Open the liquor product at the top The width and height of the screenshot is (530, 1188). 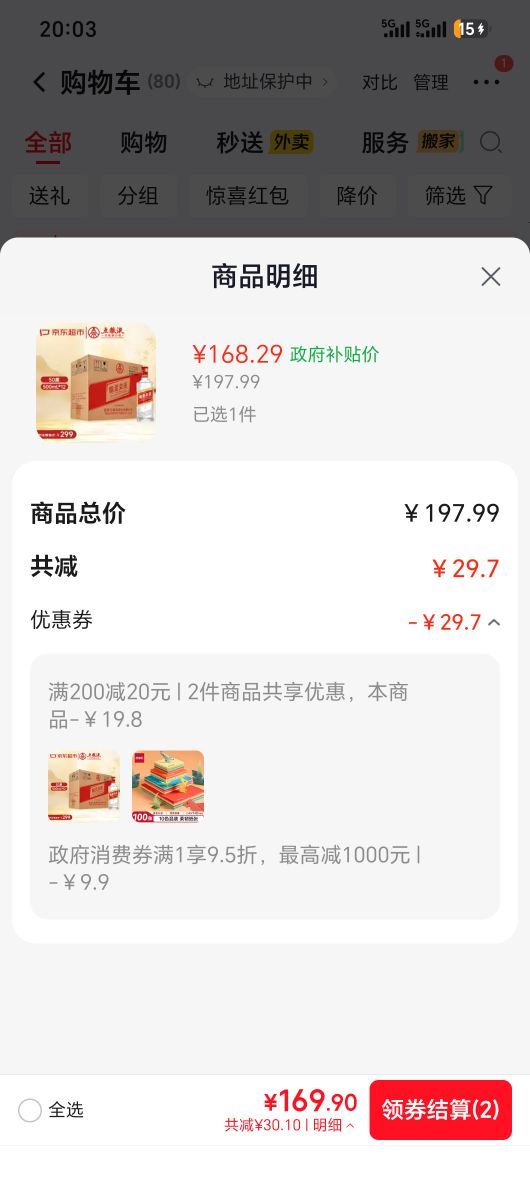click(96, 383)
